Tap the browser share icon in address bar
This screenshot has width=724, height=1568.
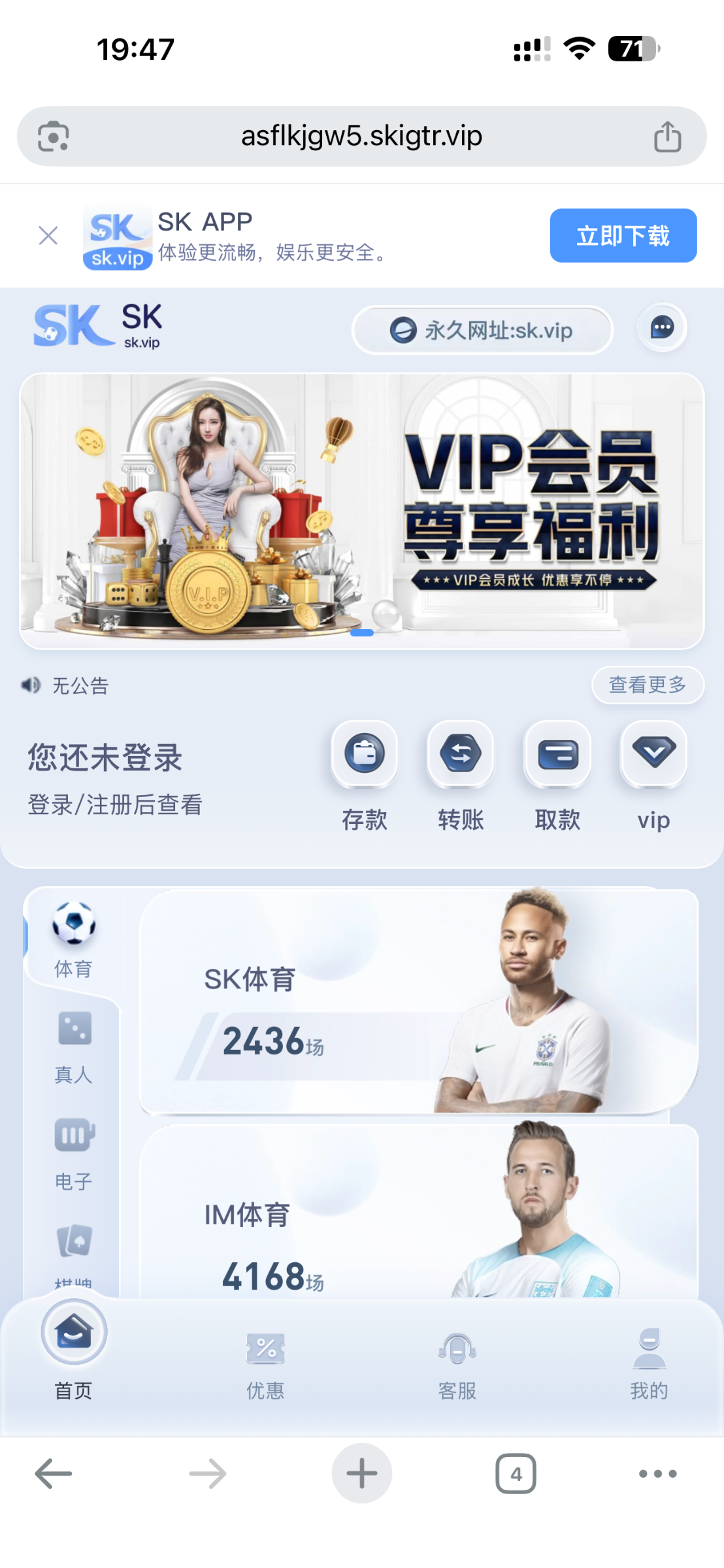[667, 137]
